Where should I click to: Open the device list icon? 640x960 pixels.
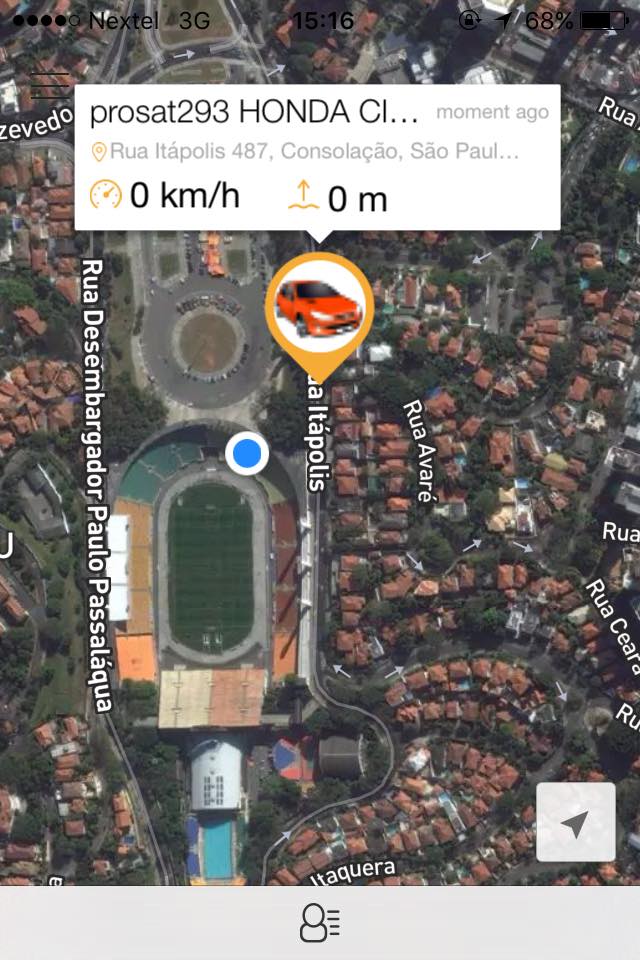tap(320, 923)
